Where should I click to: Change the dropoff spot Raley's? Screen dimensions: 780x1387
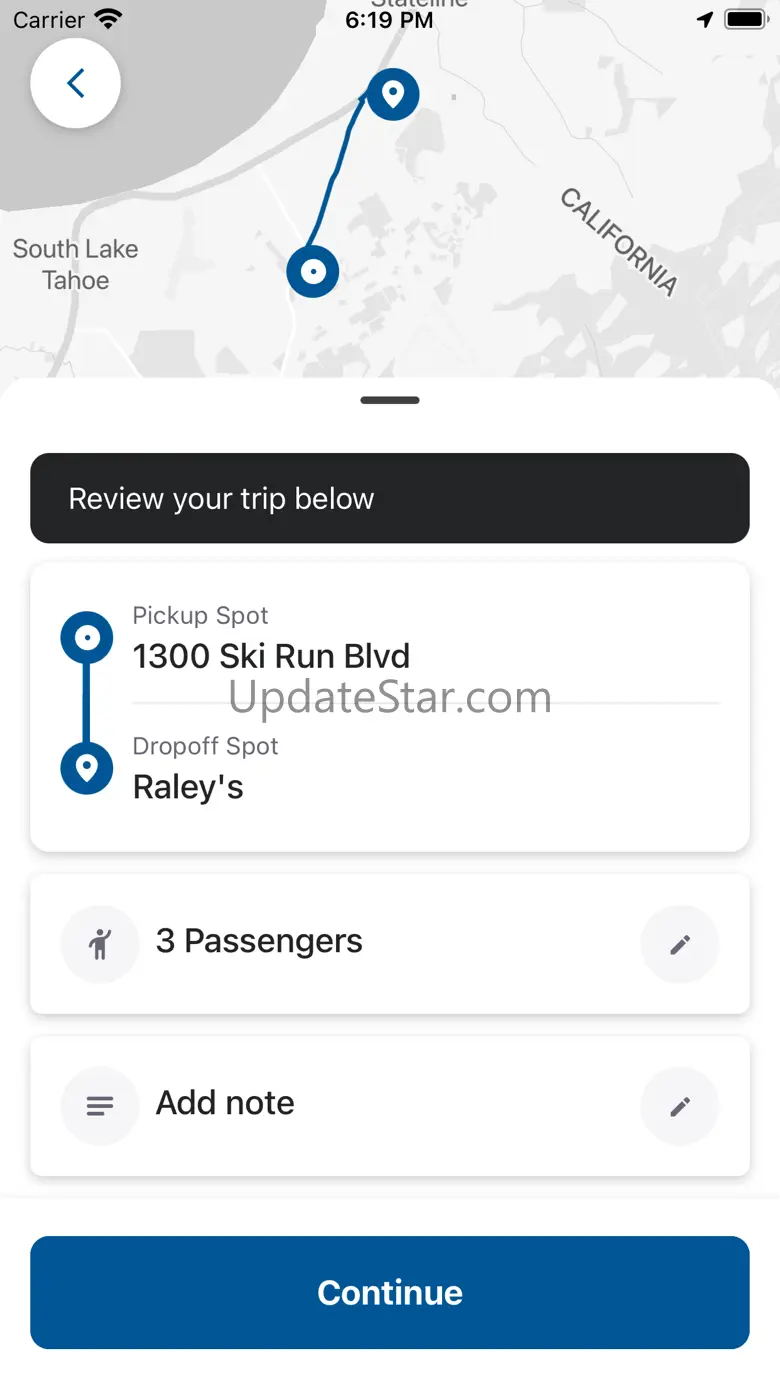coord(188,787)
